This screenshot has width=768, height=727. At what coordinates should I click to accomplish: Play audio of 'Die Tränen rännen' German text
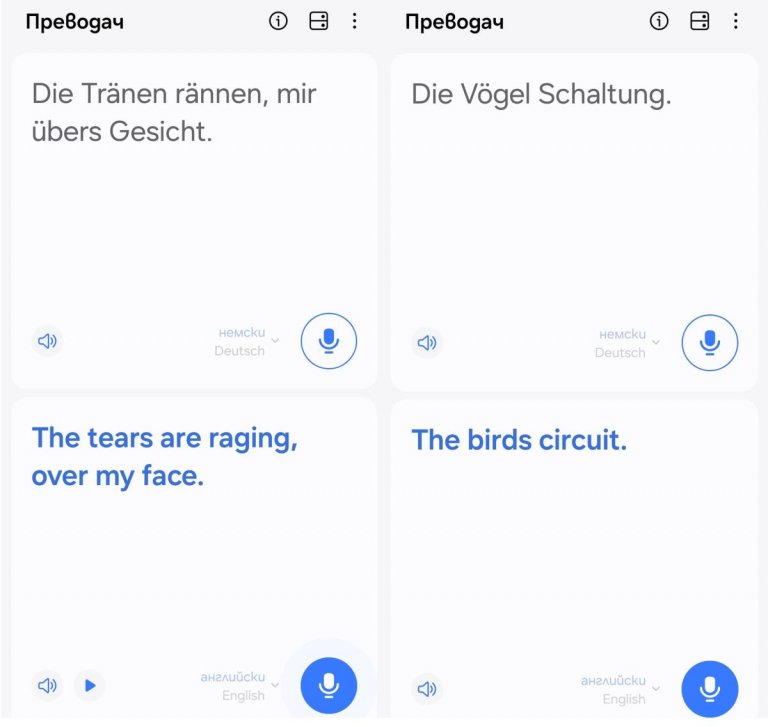pyautogui.click(x=47, y=341)
